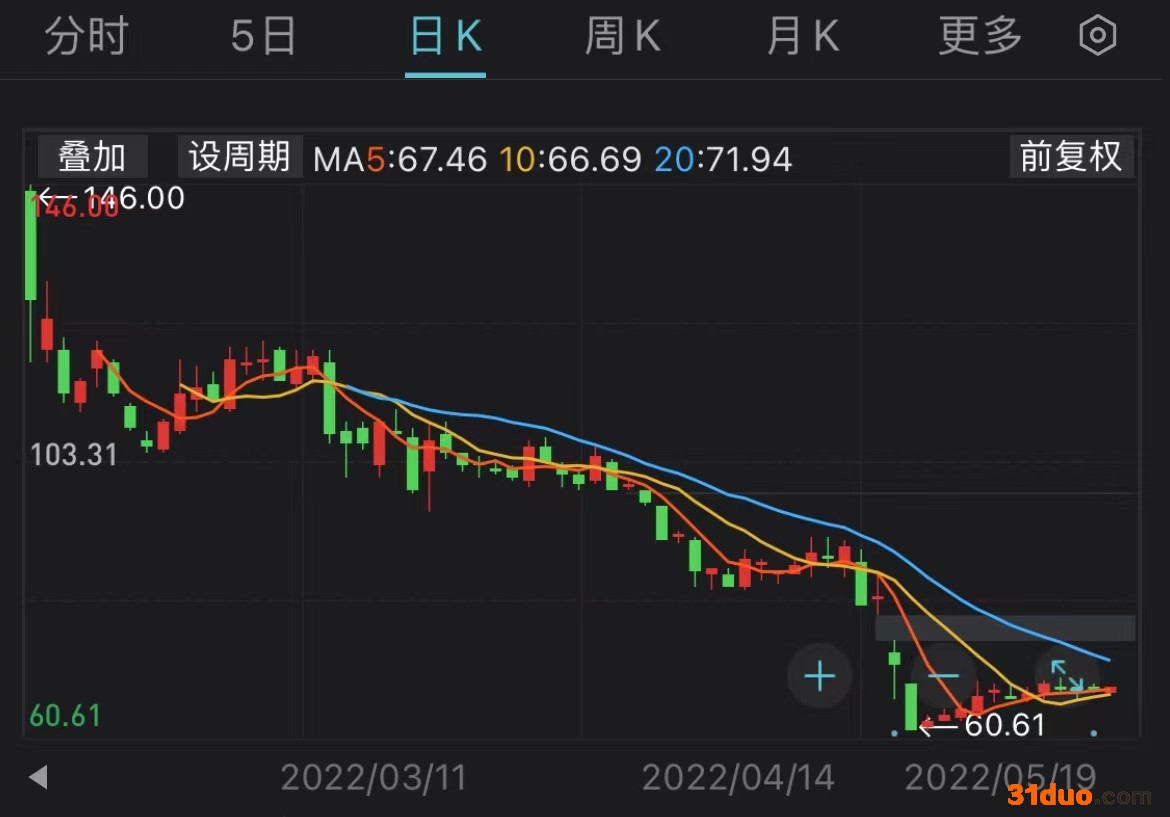Tap the left arrow to see earlier data
The image size is (1170, 817).
pos(38,777)
